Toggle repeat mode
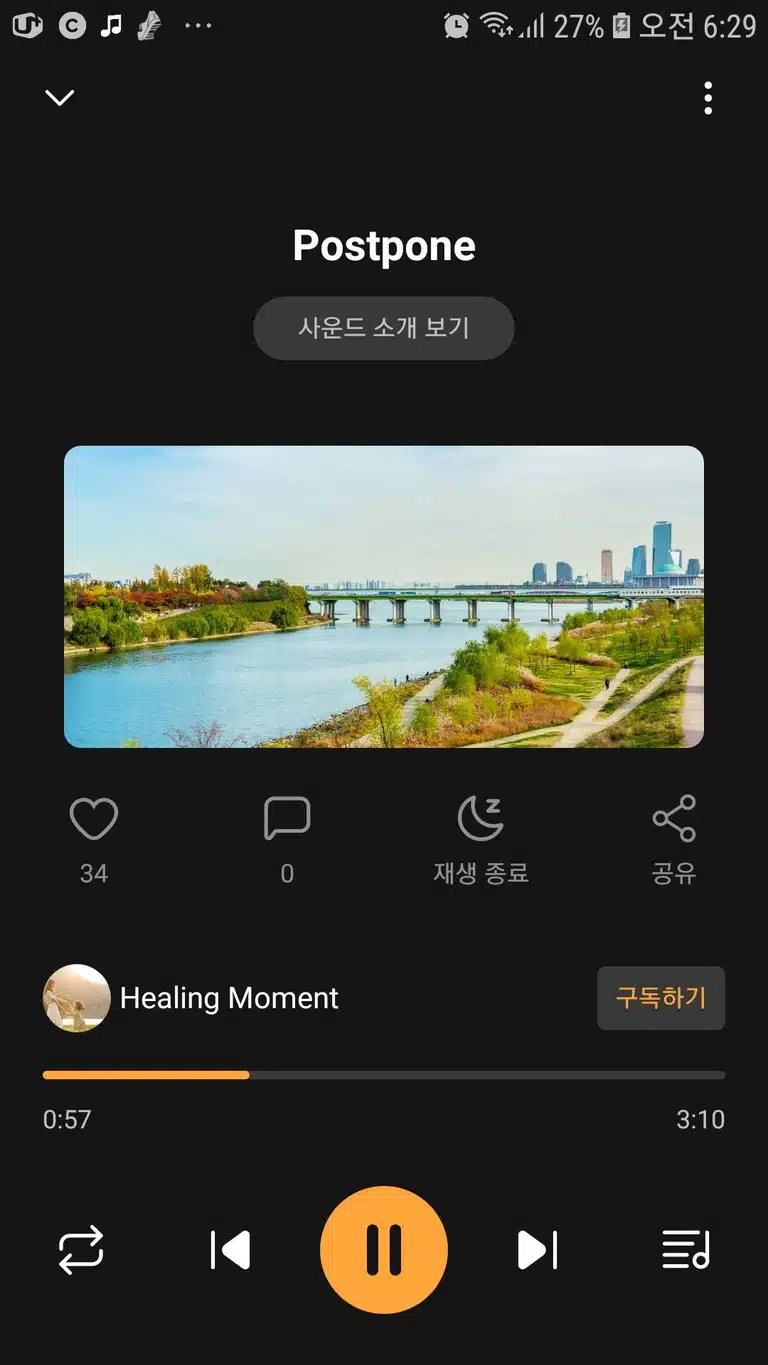768x1365 pixels. (81, 1250)
